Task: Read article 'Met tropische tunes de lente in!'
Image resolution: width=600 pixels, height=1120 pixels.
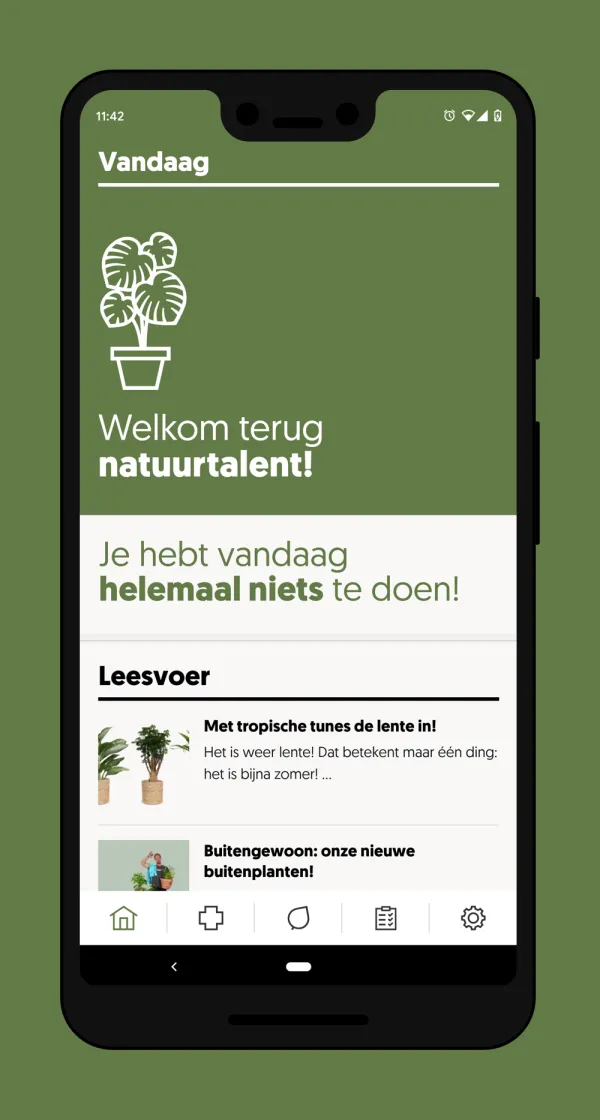Action: point(320,727)
